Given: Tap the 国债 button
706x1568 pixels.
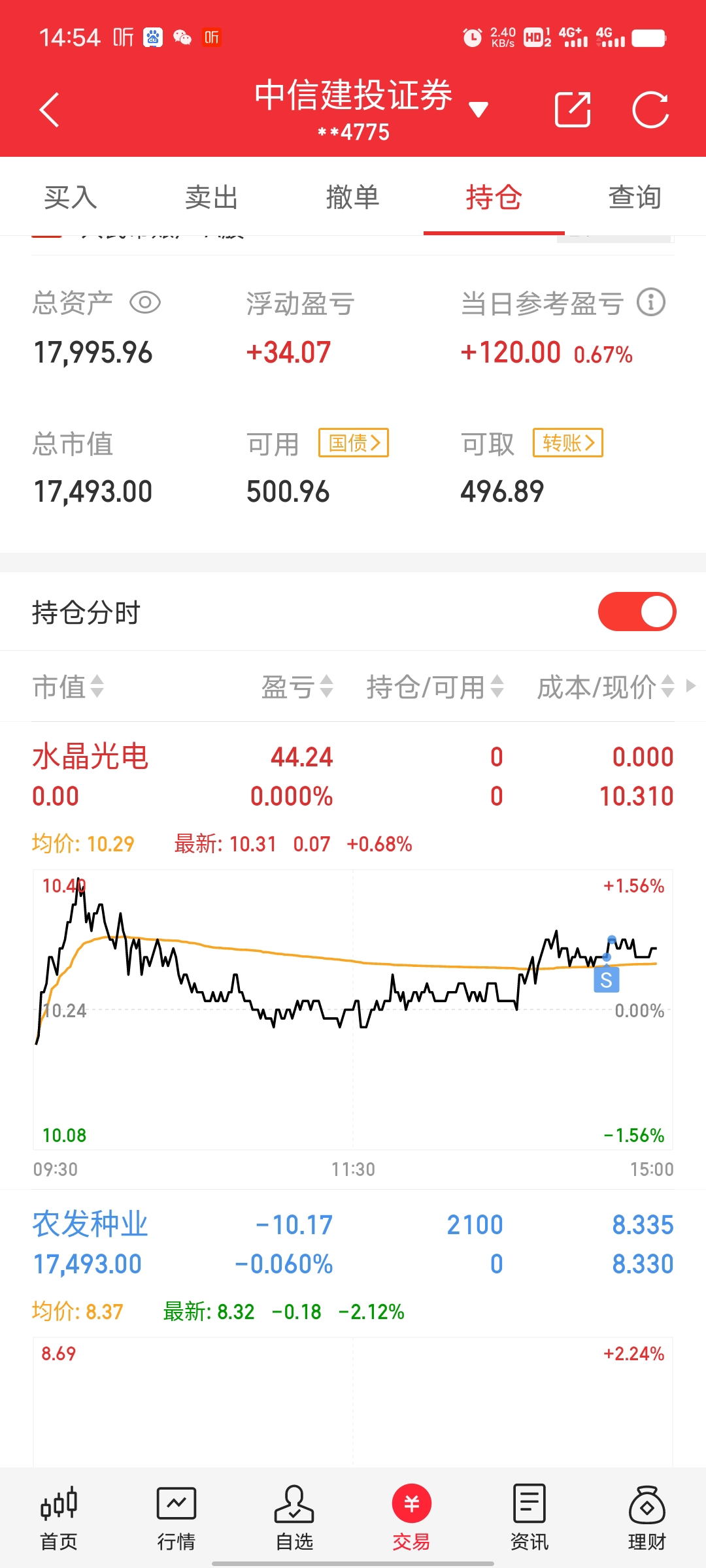Looking at the screenshot, I should click(354, 443).
